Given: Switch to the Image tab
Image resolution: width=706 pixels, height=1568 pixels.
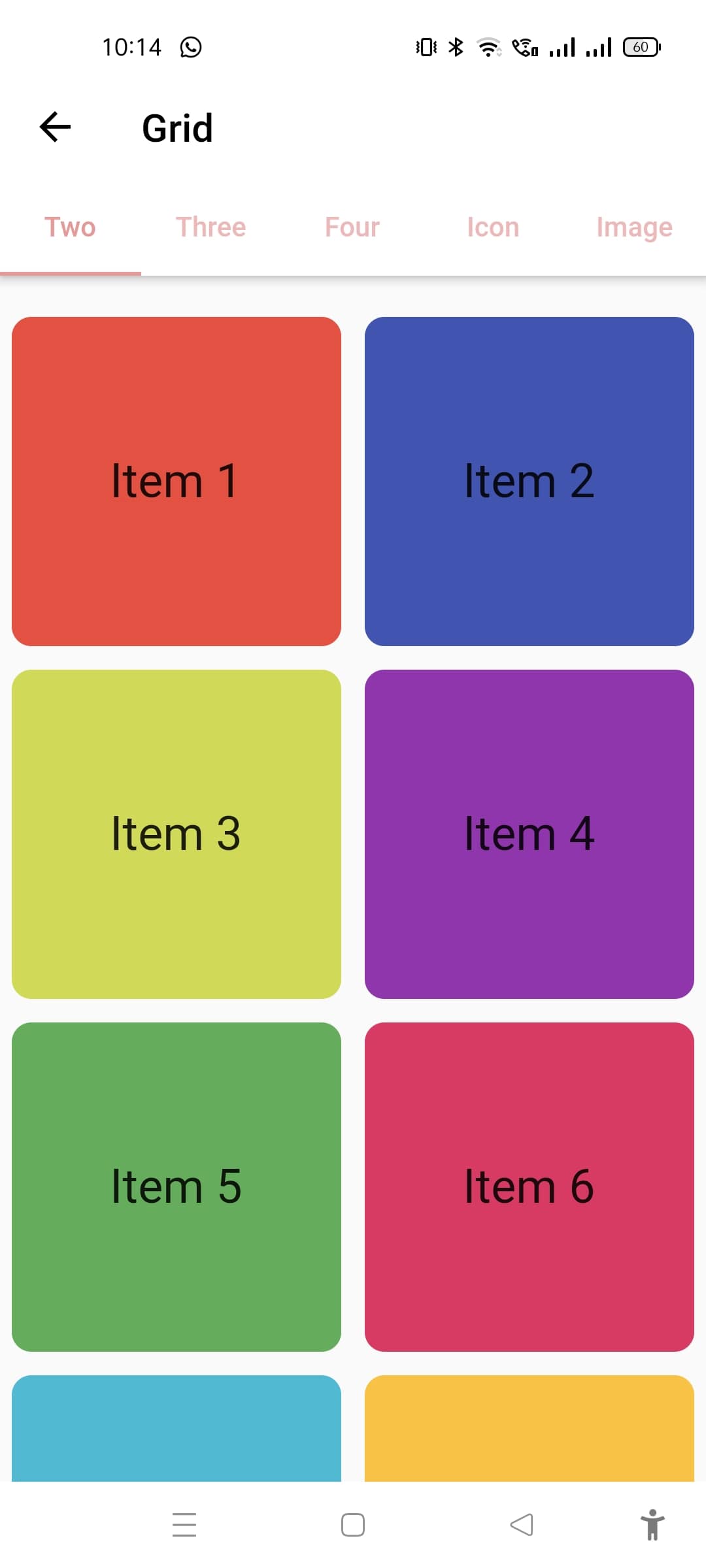Looking at the screenshot, I should [634, 227].
